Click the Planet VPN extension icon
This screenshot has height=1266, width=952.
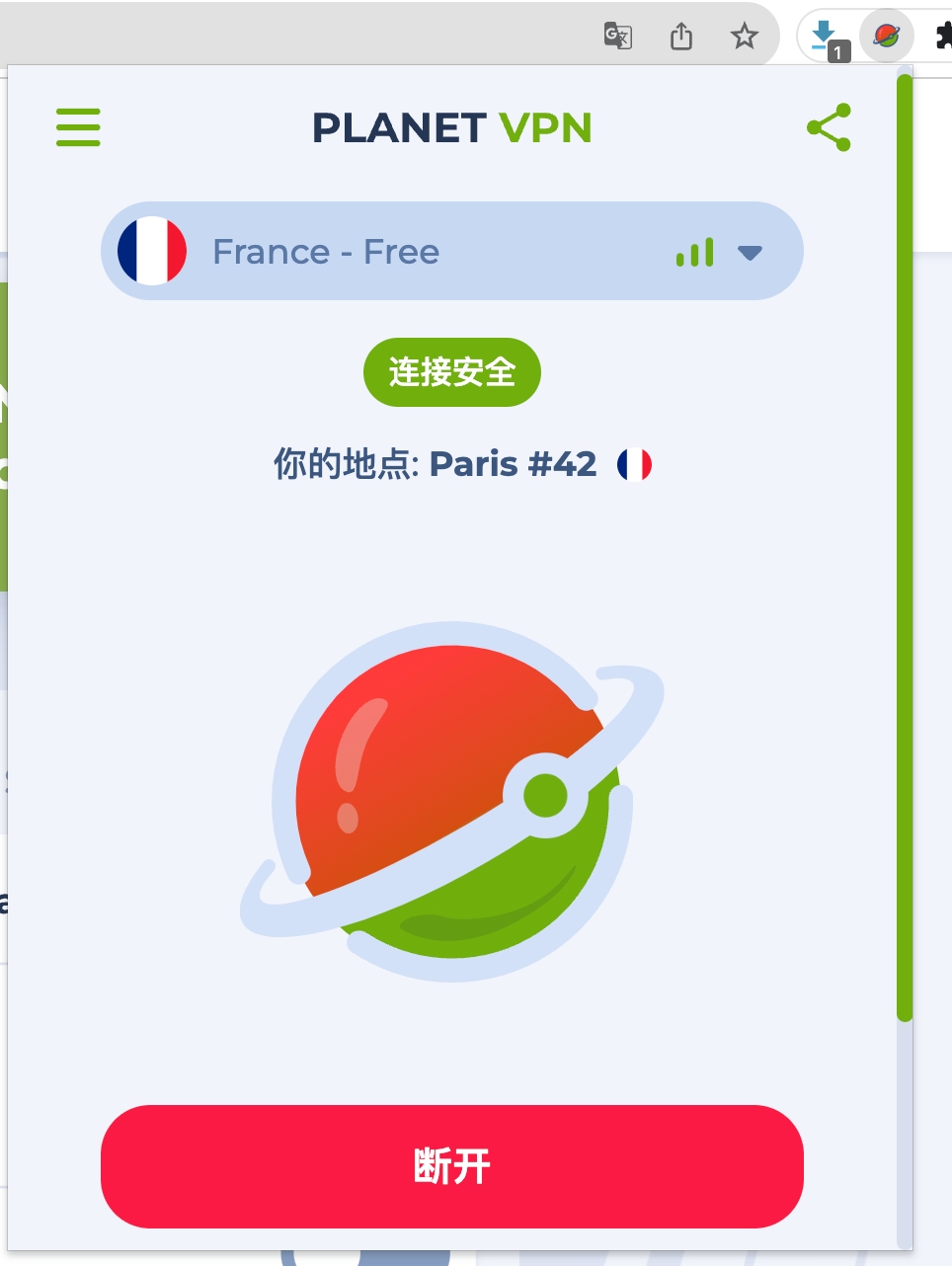pyautogui.click(x=886, y=38)
